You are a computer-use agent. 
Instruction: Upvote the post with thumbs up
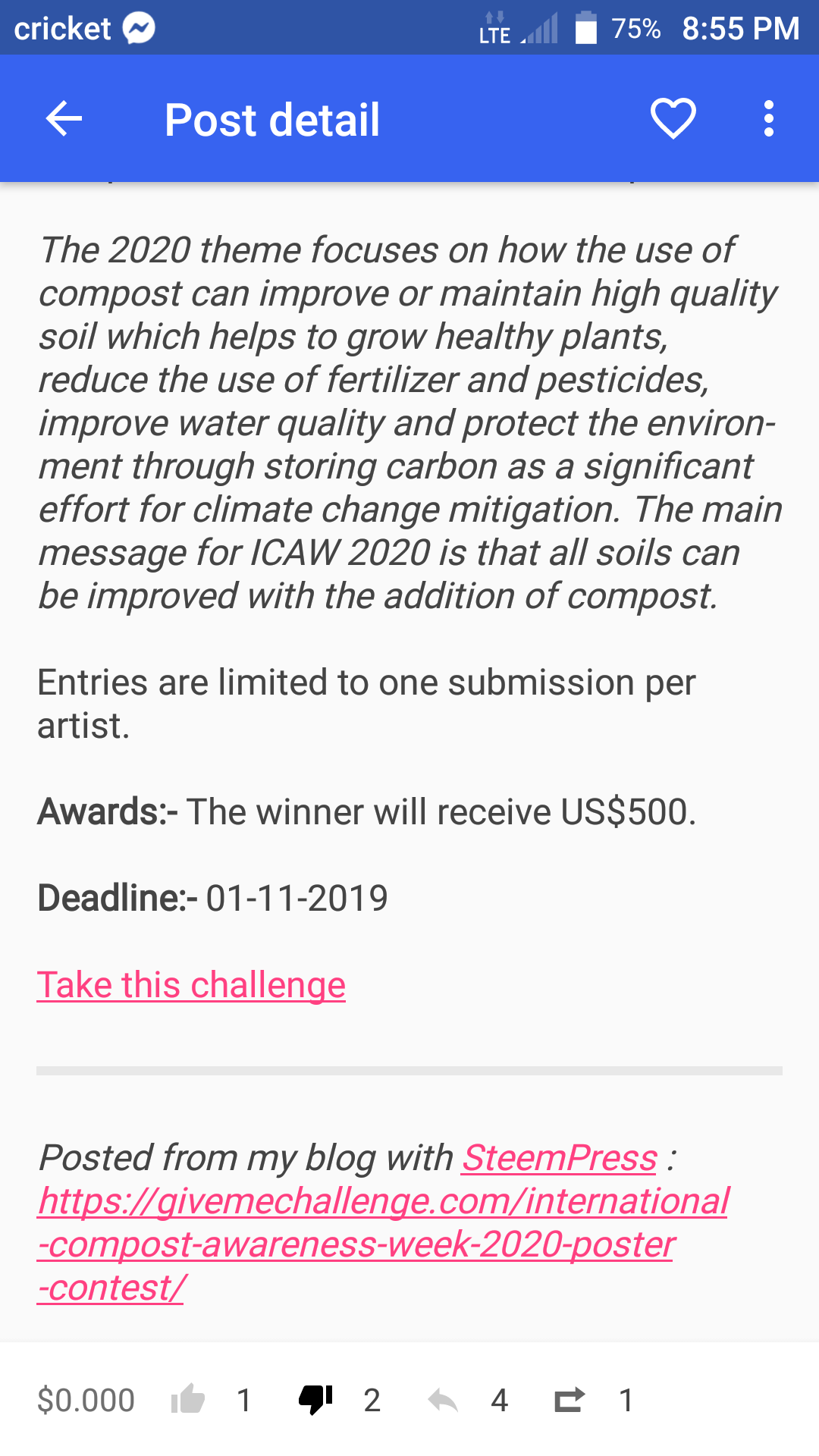(188, 1400)
